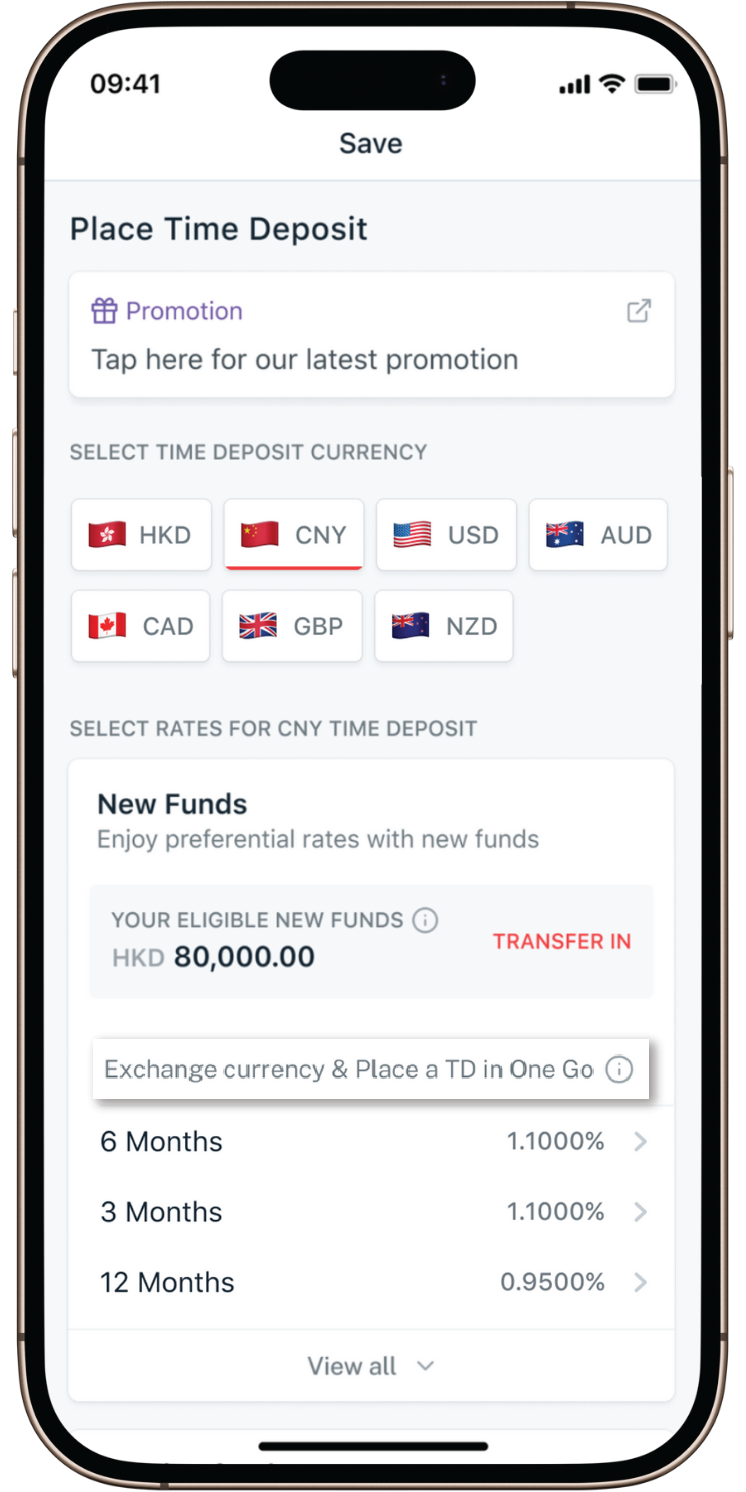Show info about eligible new funds

click(x=425, y=920)
